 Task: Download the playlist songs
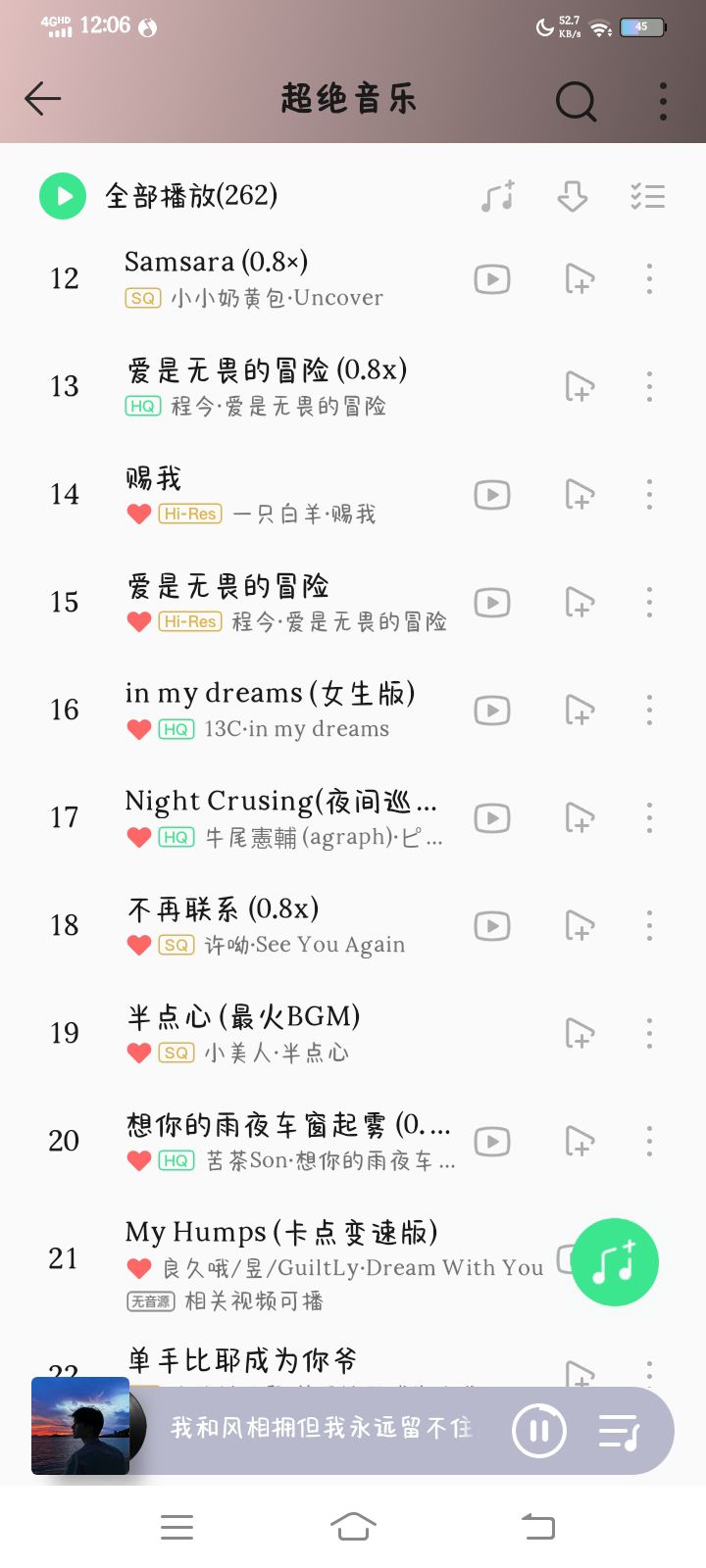pos(572,196)
